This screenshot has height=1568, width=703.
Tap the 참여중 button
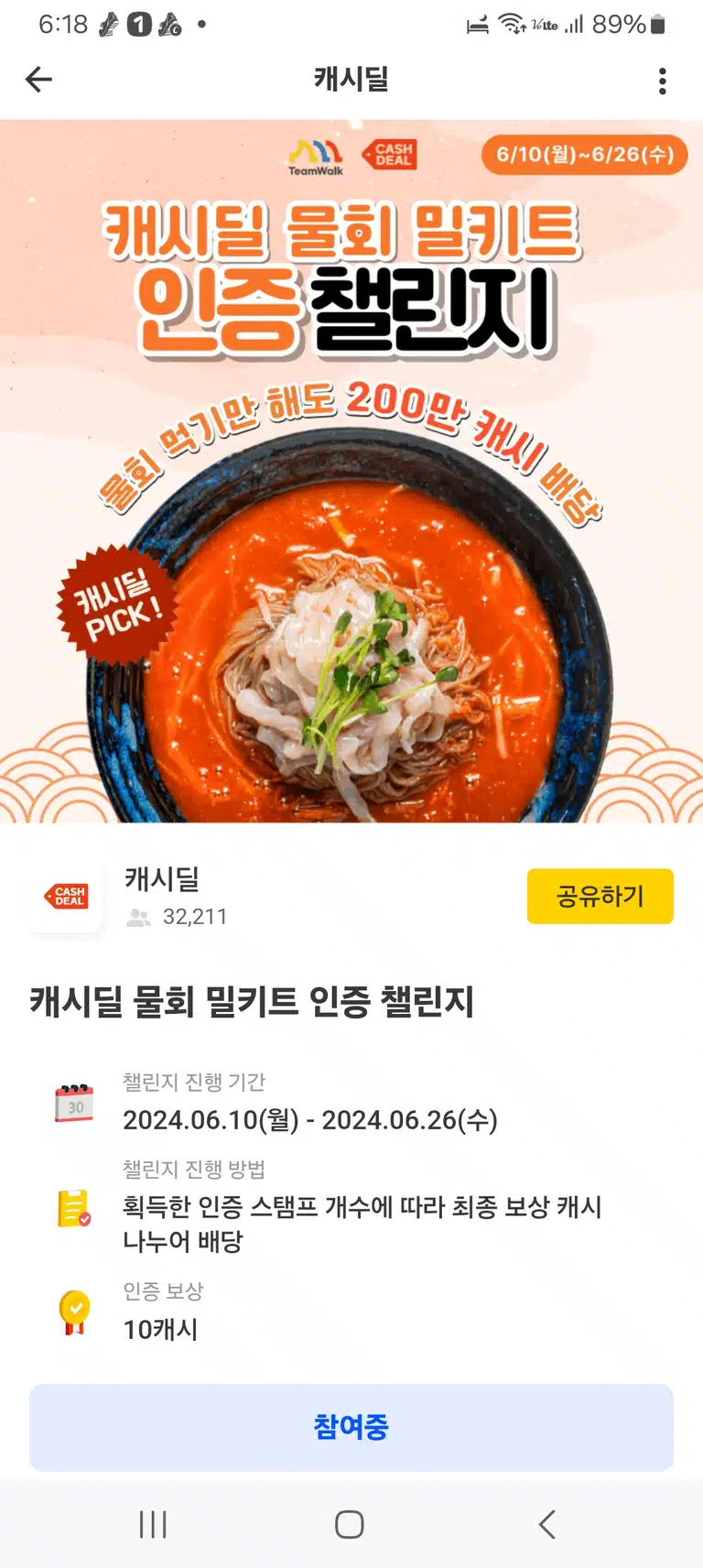pos(351,1427)
